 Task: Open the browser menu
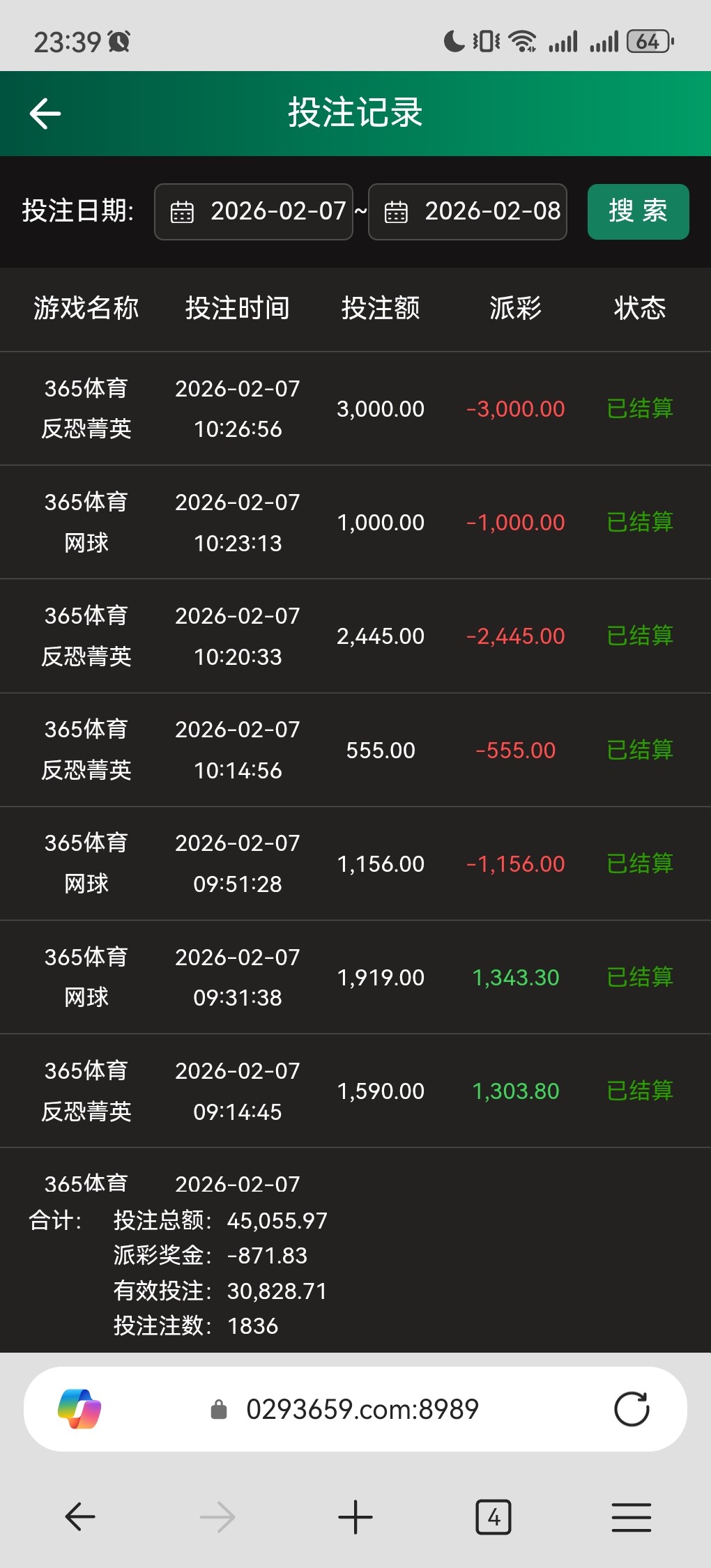point(631,1517)
